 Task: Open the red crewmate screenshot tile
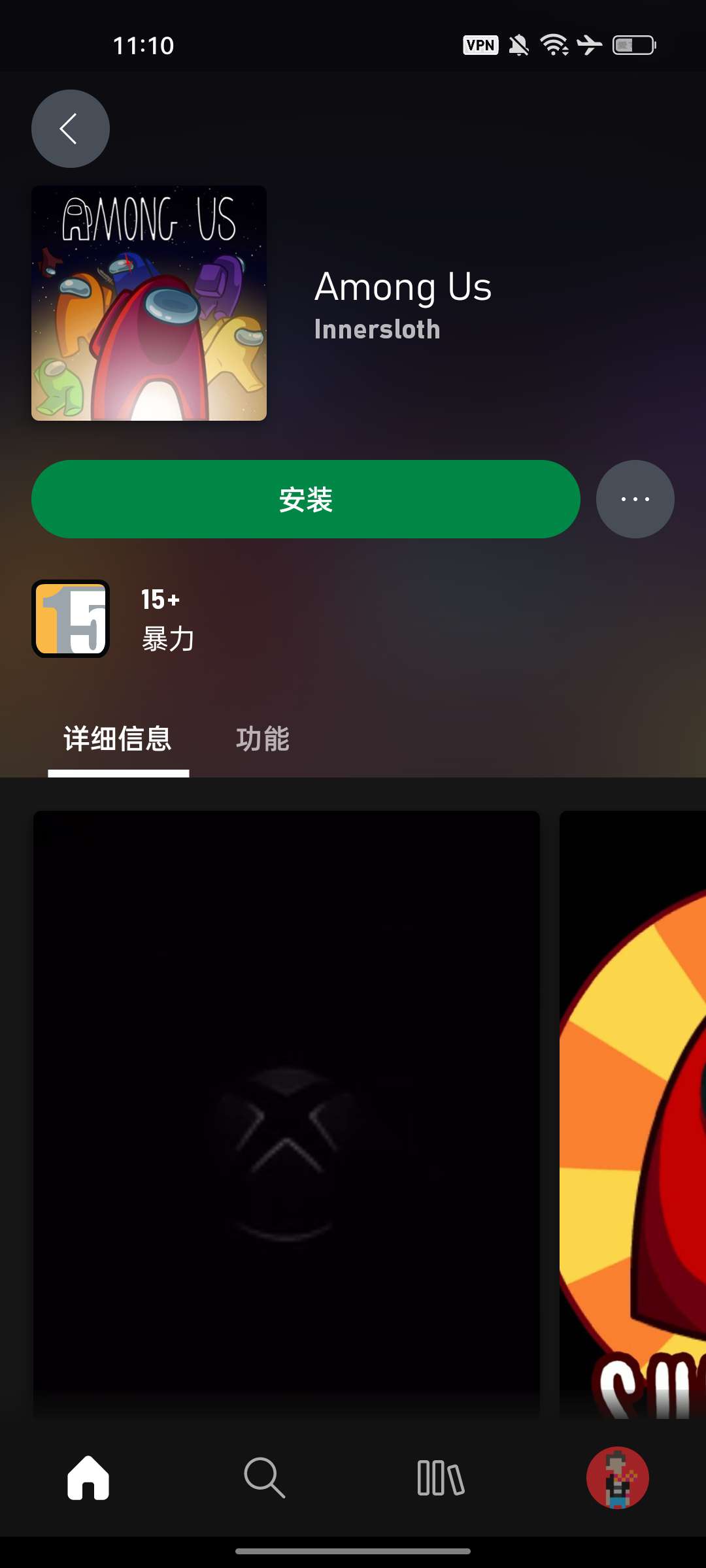point(633,1111)
